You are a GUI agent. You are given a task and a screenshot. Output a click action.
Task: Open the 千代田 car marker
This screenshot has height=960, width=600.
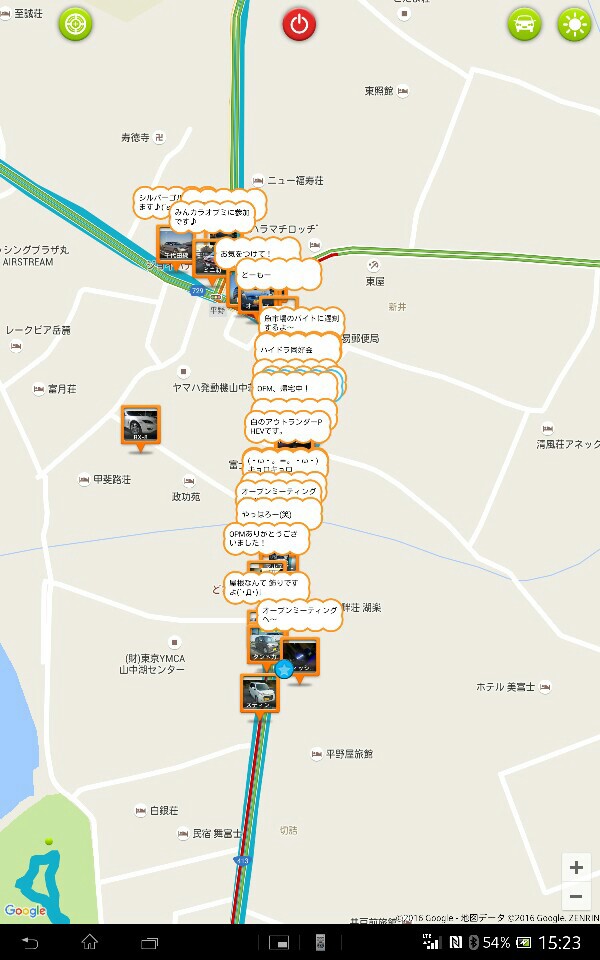(x=175, y=245)
